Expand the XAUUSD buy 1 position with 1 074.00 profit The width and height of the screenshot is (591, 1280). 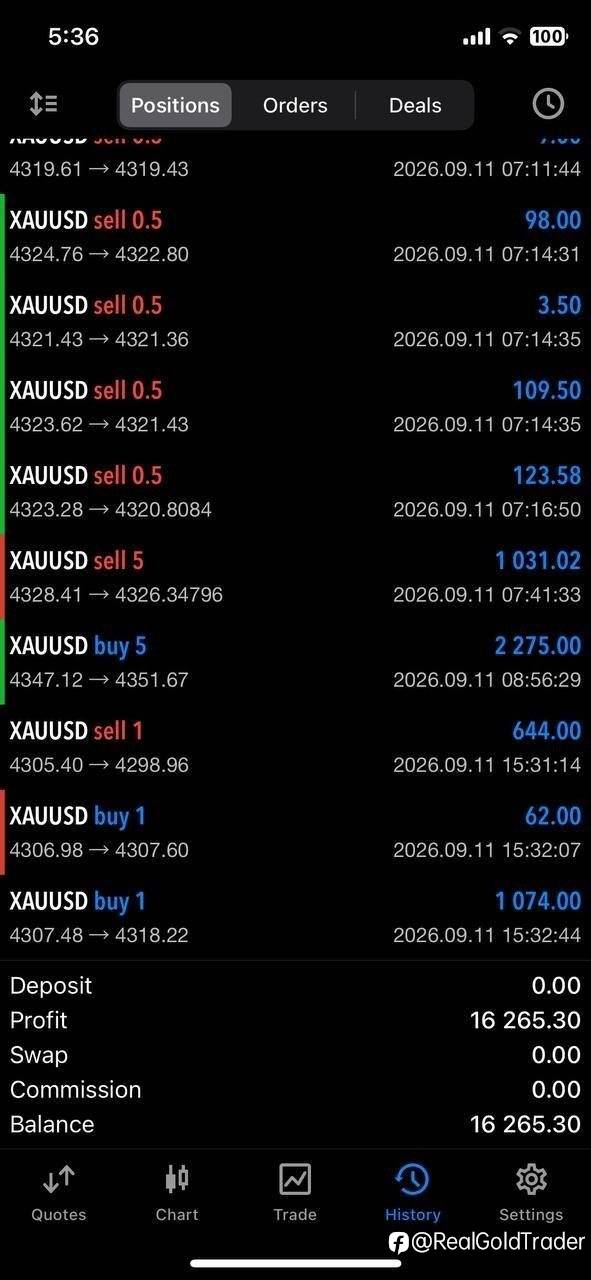295,917
